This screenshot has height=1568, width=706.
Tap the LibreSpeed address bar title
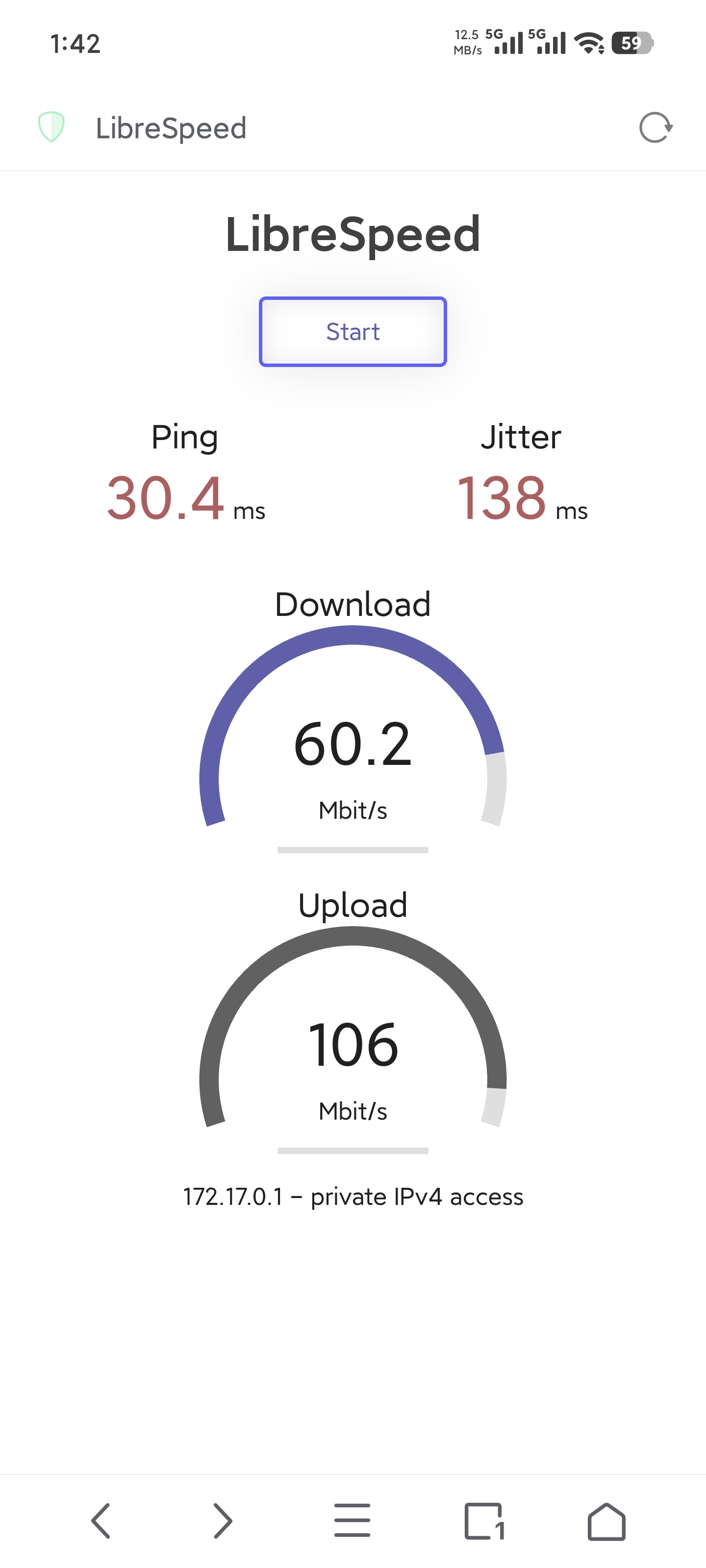pyautogui.click(x=171, y=128)
